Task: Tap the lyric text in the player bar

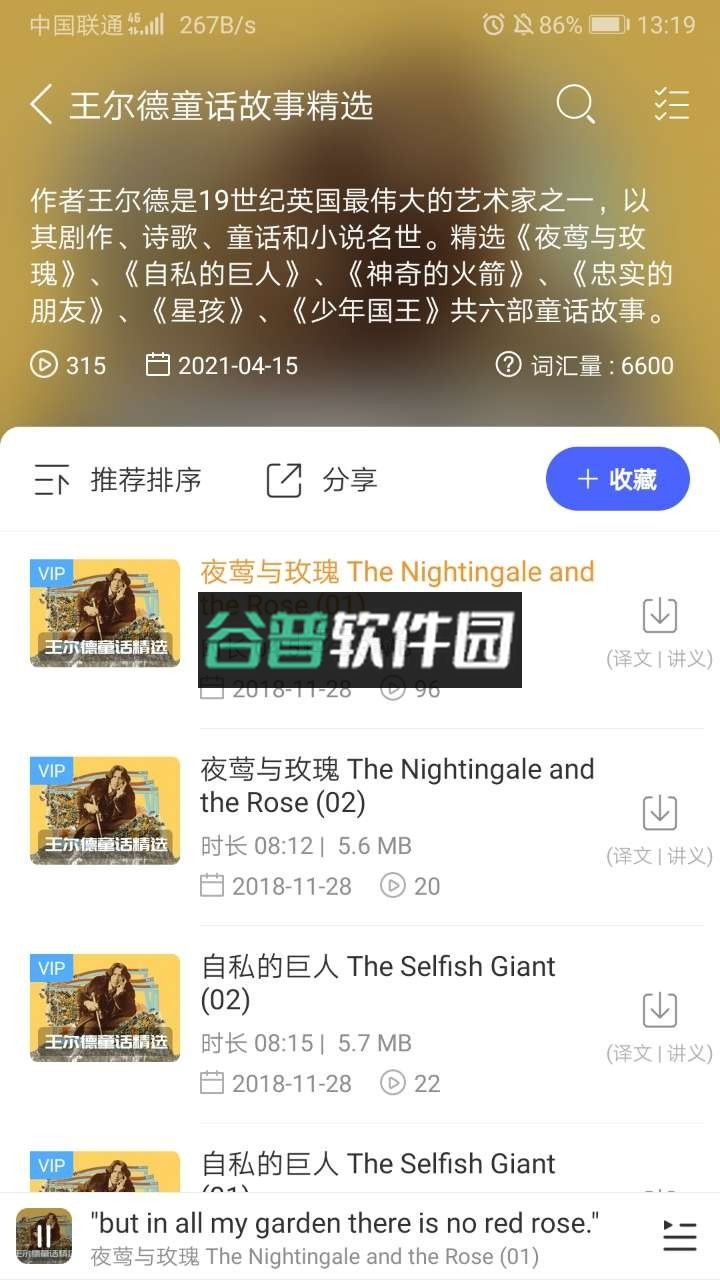Action: [343, 1222]
